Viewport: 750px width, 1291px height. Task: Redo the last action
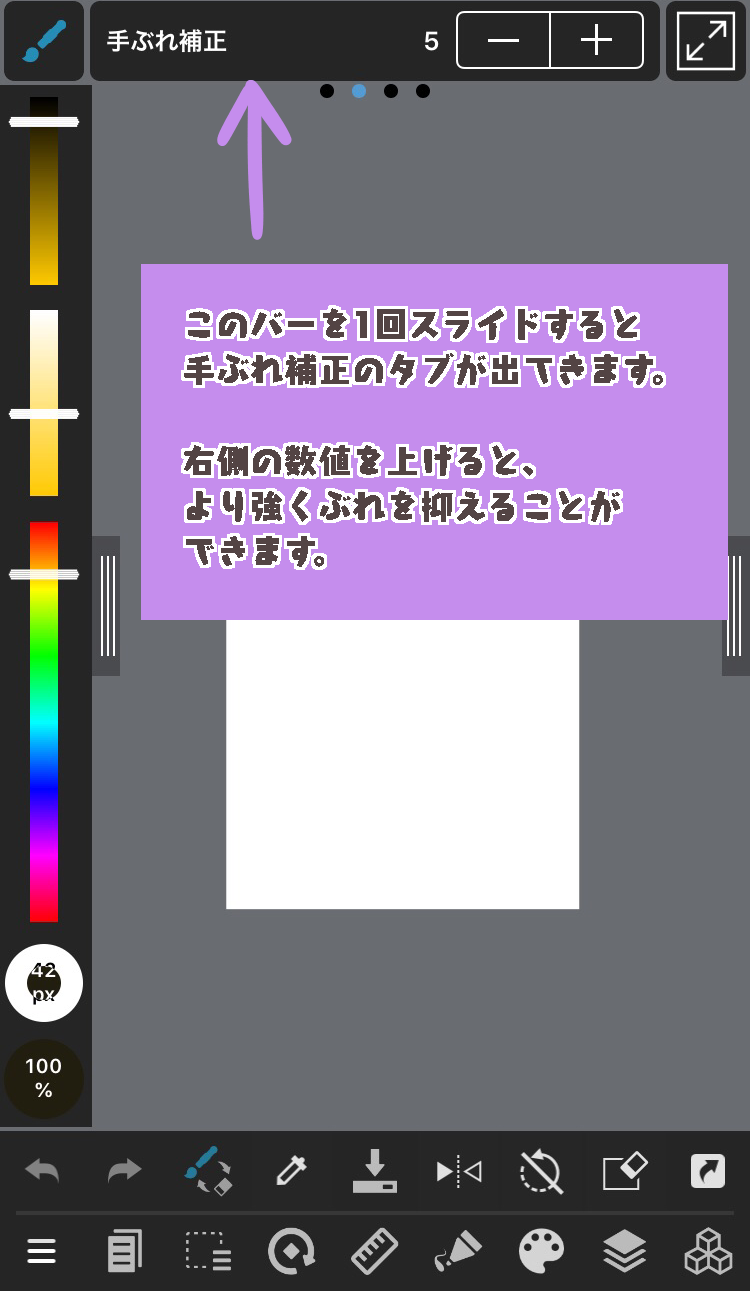point(125,1170)
